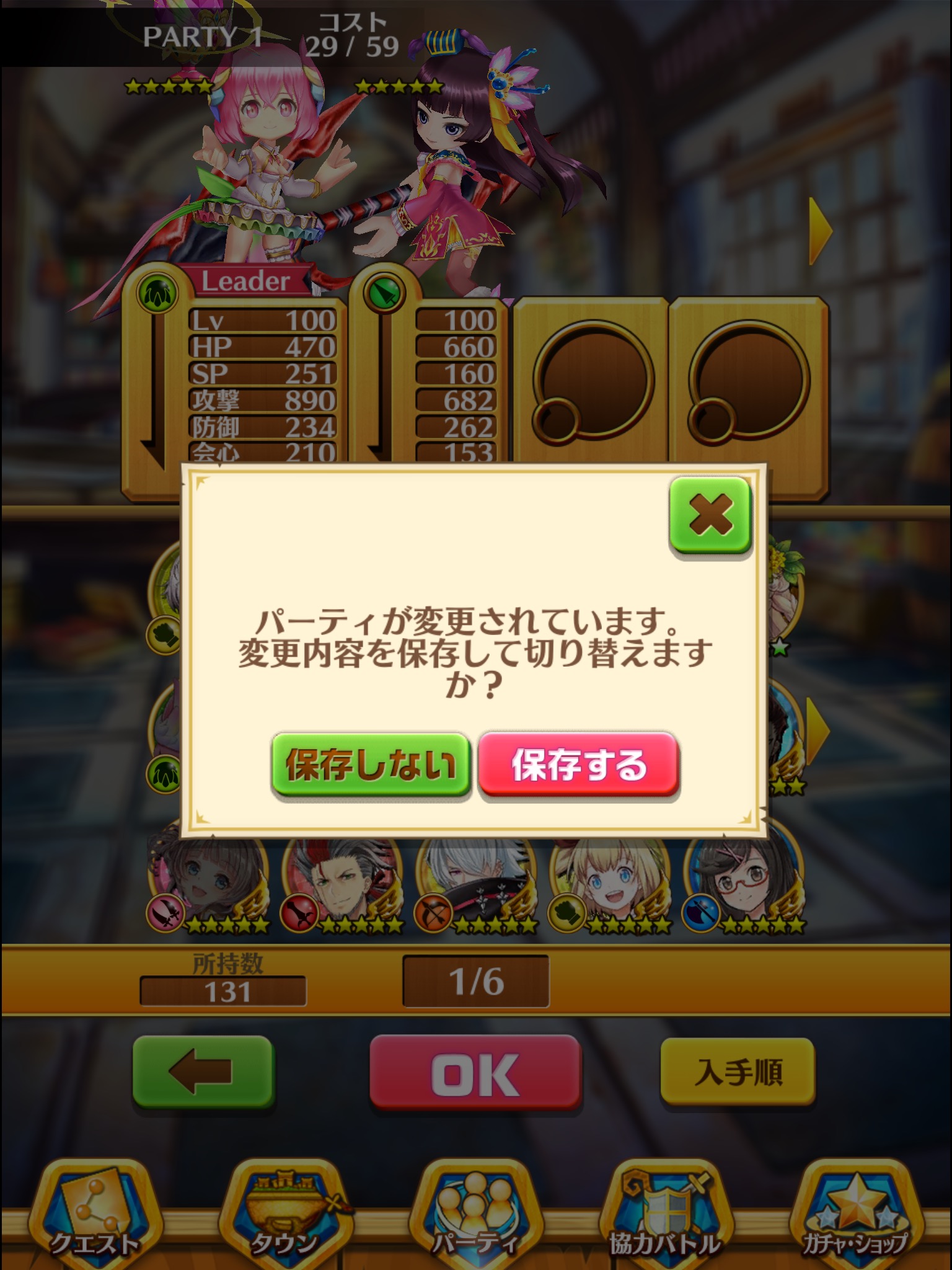Close the party change dialog
The width and height of the screenshot is (952, 1270).
(x=710, y=515)
